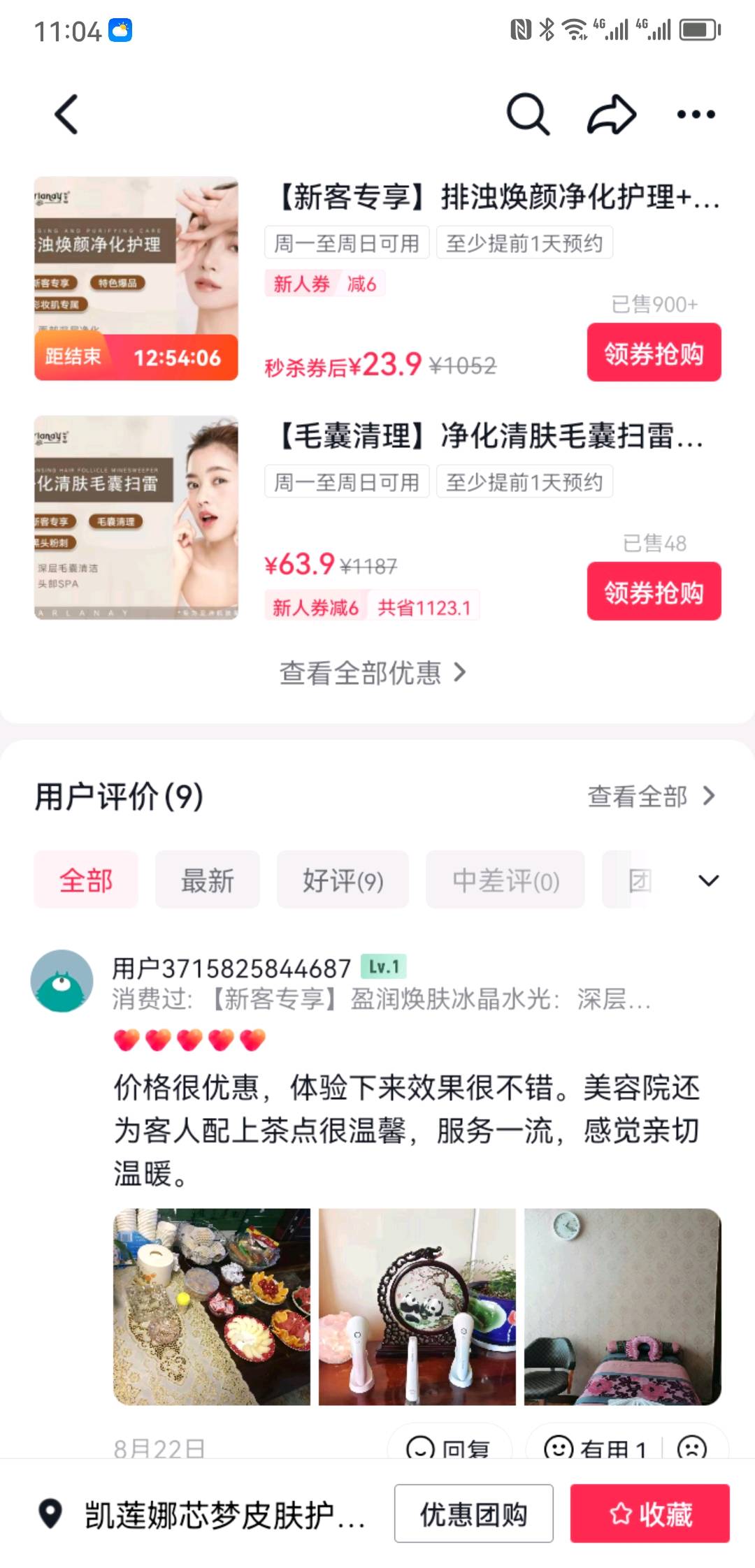Image resolution: width=755 pixels, height=1568 pixels.
Task: Select the 最新 review filter
Action: (x=207, y=880)
